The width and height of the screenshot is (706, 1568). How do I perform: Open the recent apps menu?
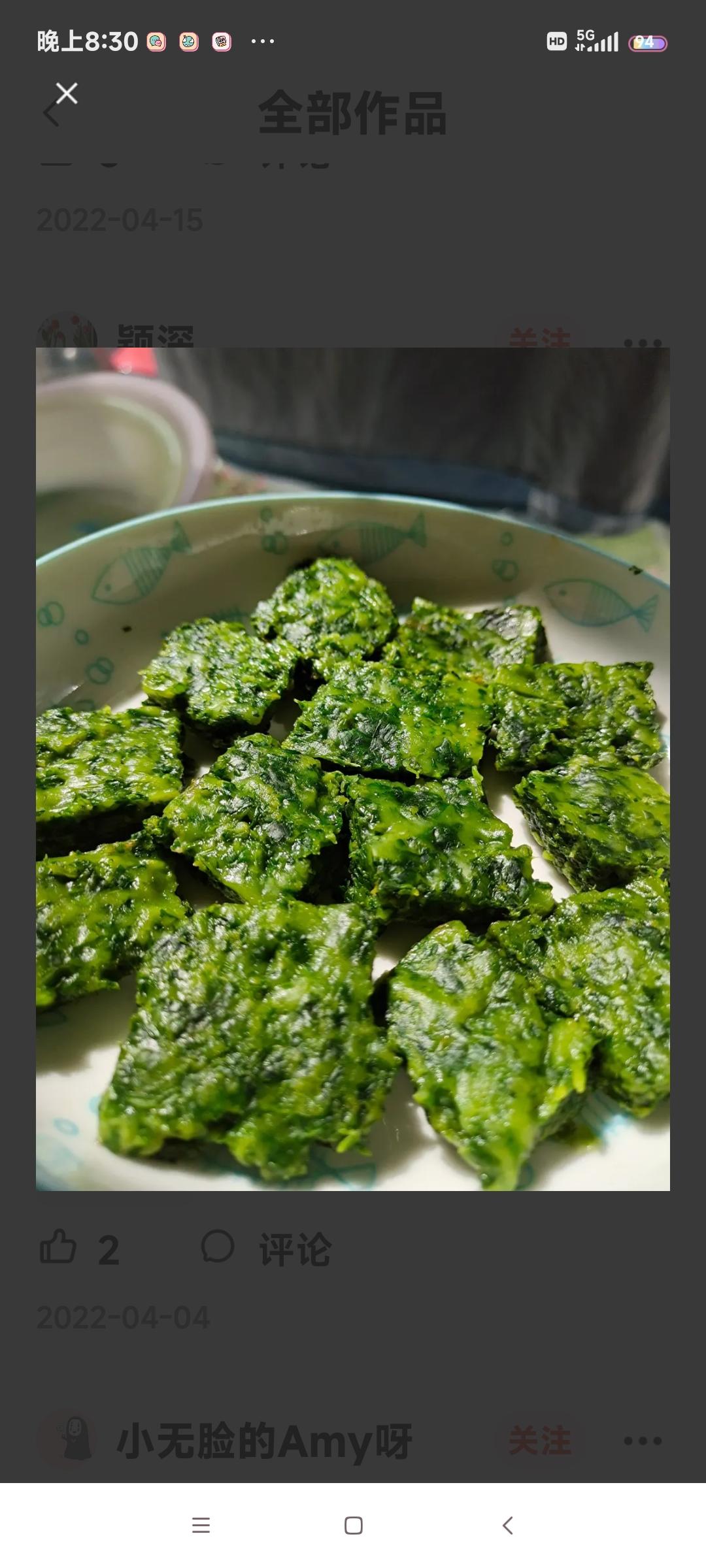[201, 1526]
